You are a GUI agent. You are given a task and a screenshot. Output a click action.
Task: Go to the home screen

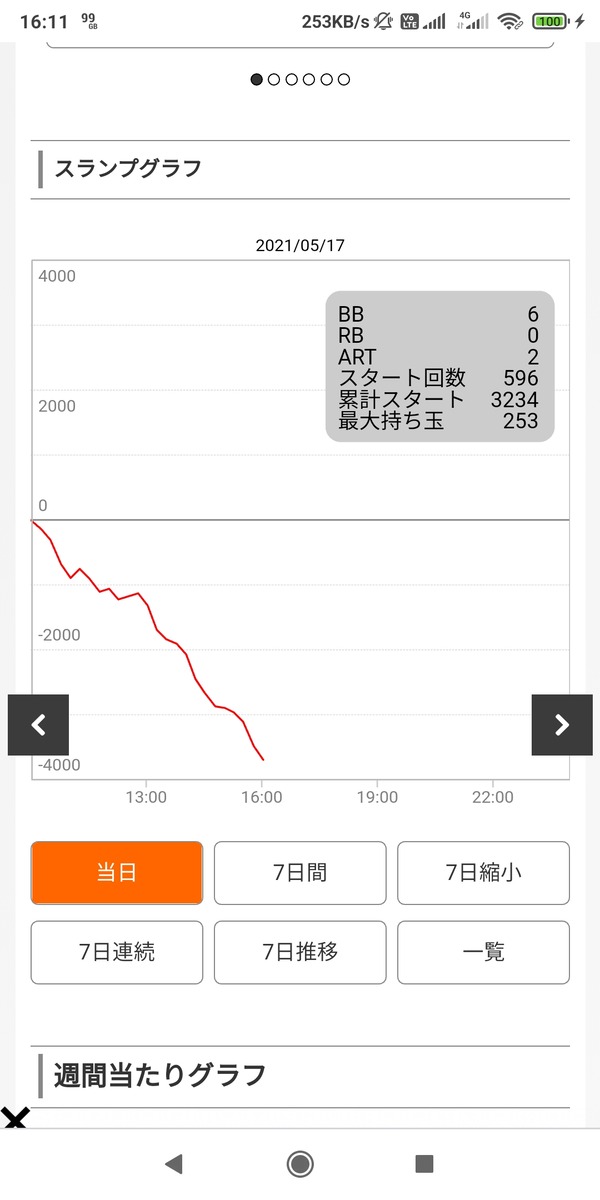pos(300,1163)
